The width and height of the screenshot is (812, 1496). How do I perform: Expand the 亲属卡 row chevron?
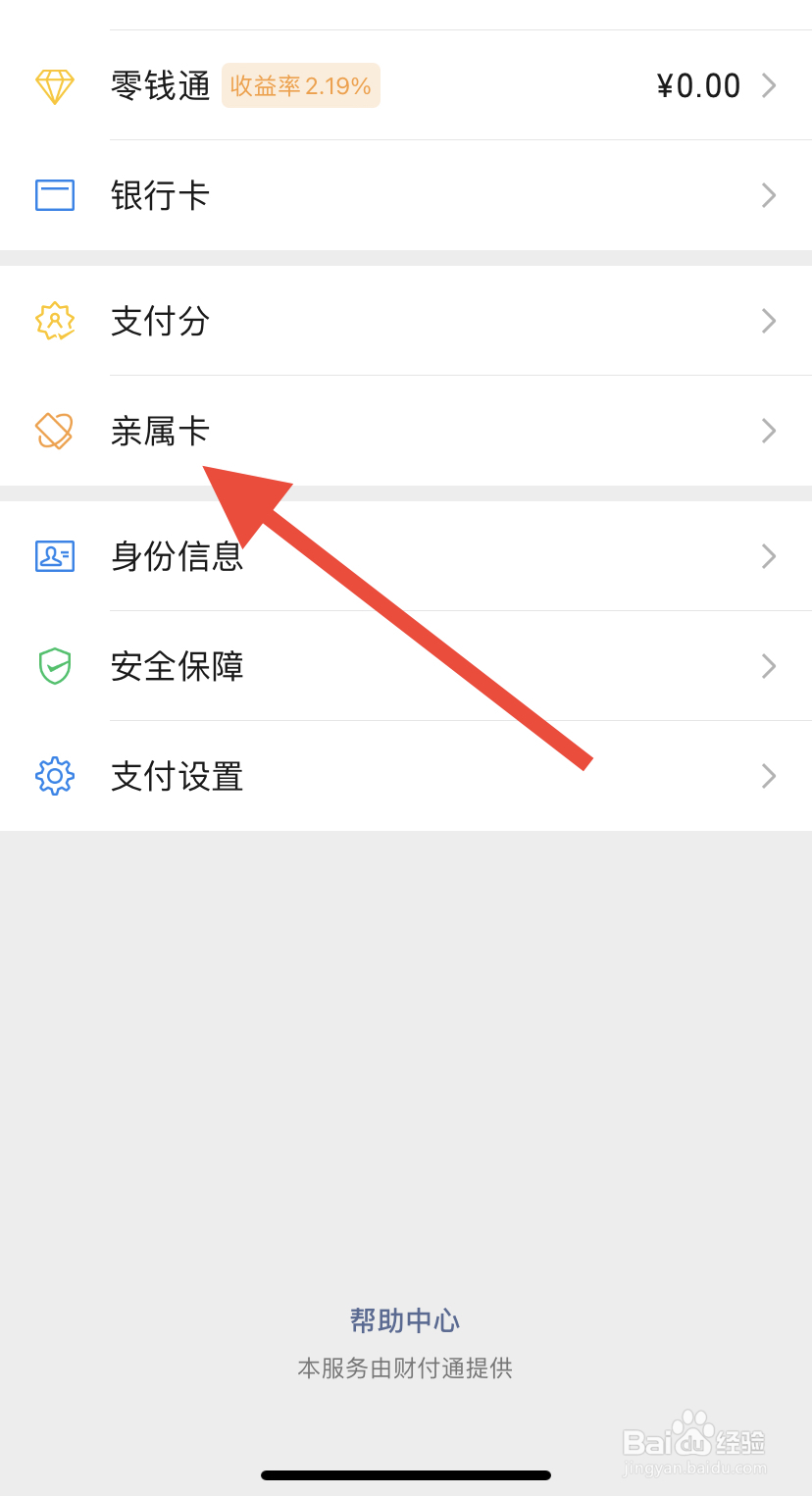pyautogui.click(x=769, y=431)
